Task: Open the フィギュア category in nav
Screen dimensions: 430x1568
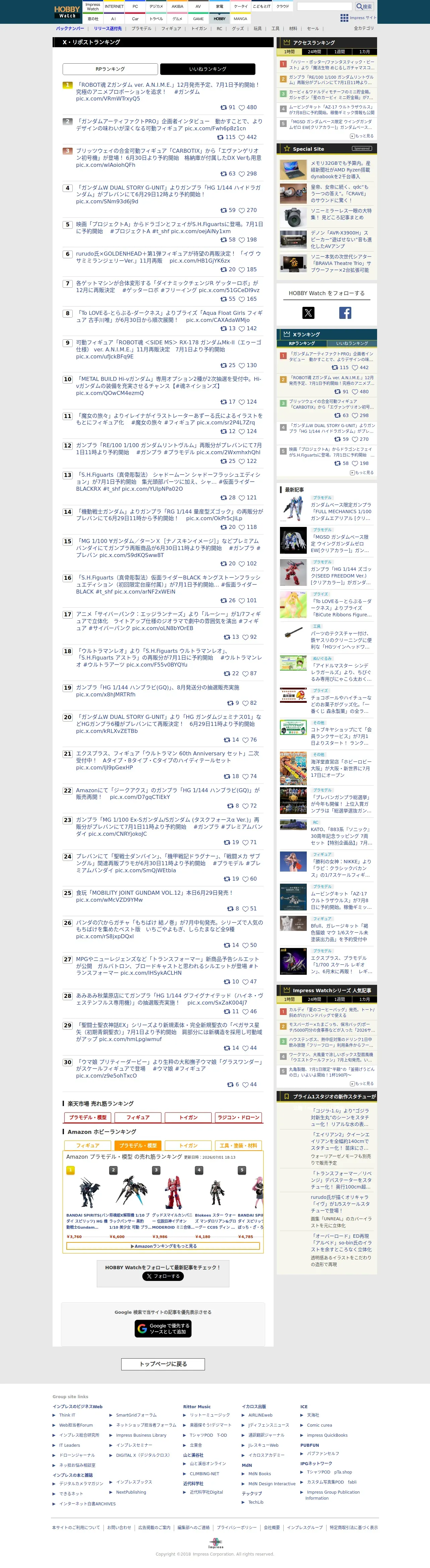Action: point(171,28)
